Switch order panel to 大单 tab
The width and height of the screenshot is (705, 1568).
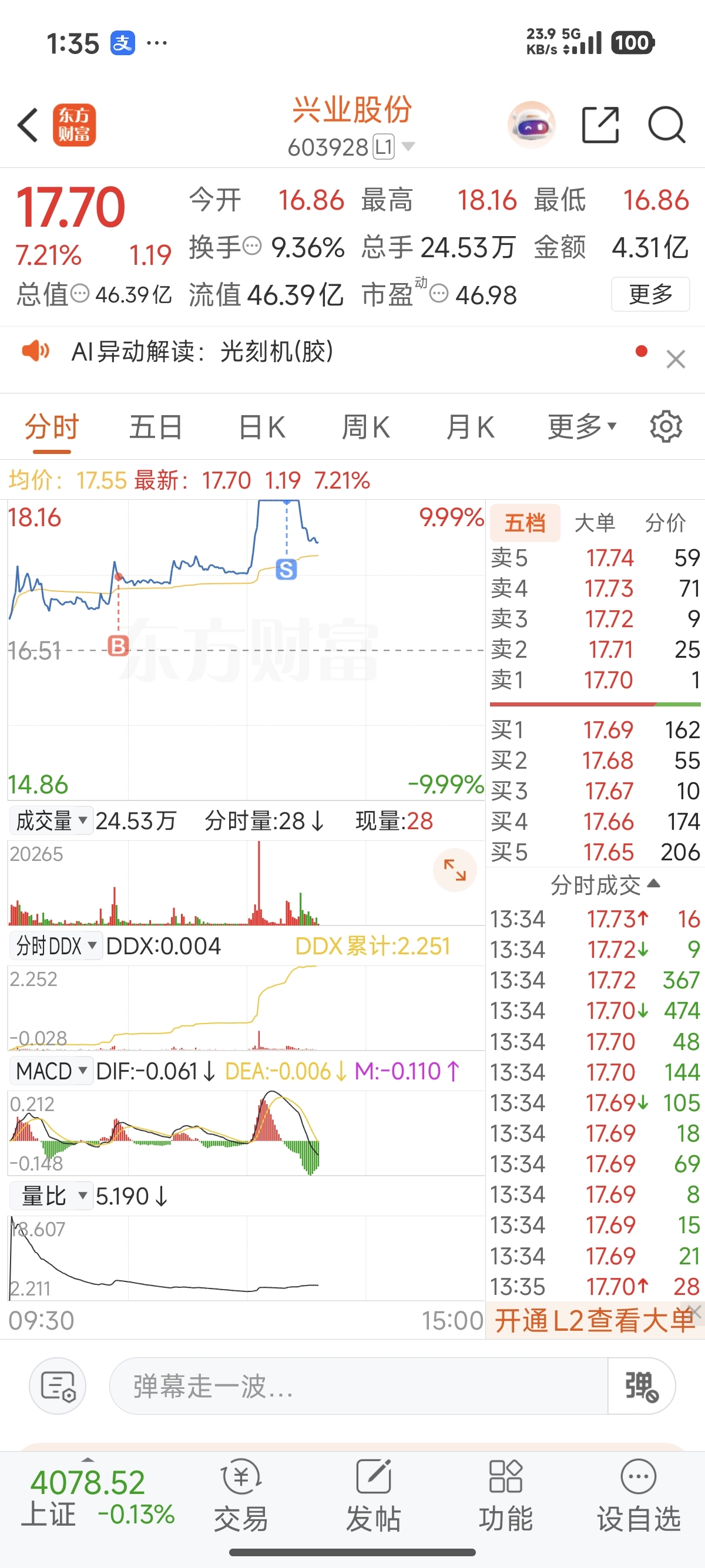(595, 523)
